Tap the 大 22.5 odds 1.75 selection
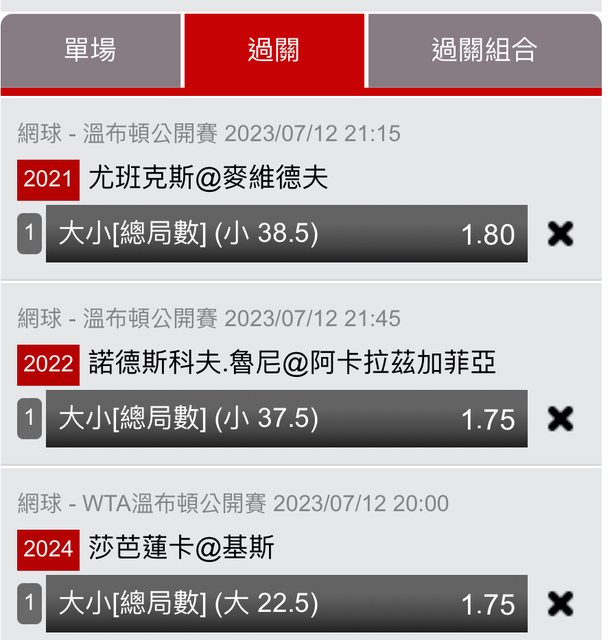This screenshot has height=640, width=610. tap(286, 603)
